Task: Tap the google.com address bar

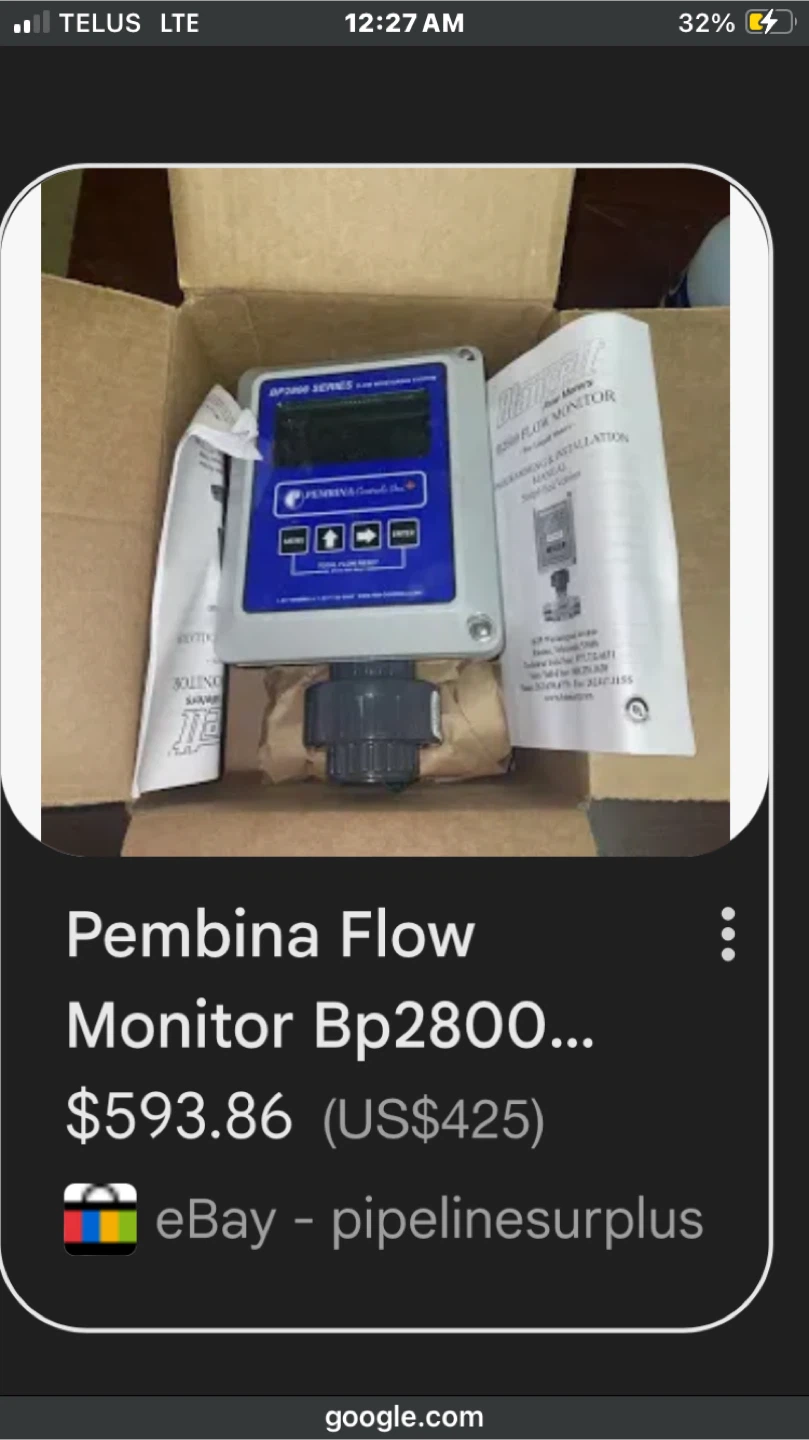Action: point(404,1416)
